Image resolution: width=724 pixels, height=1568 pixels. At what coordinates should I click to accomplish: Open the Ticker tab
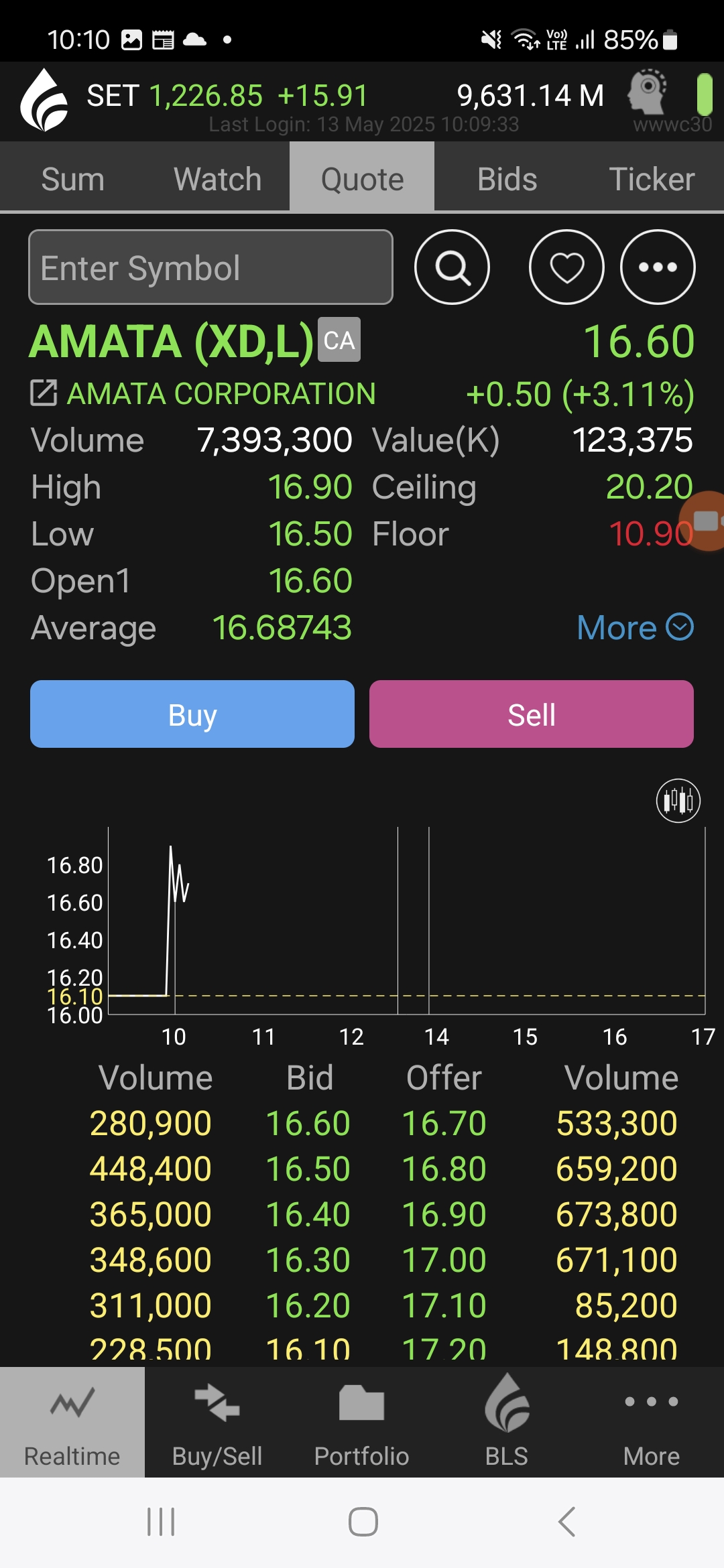pyautogui.click(x=652, y=179)
